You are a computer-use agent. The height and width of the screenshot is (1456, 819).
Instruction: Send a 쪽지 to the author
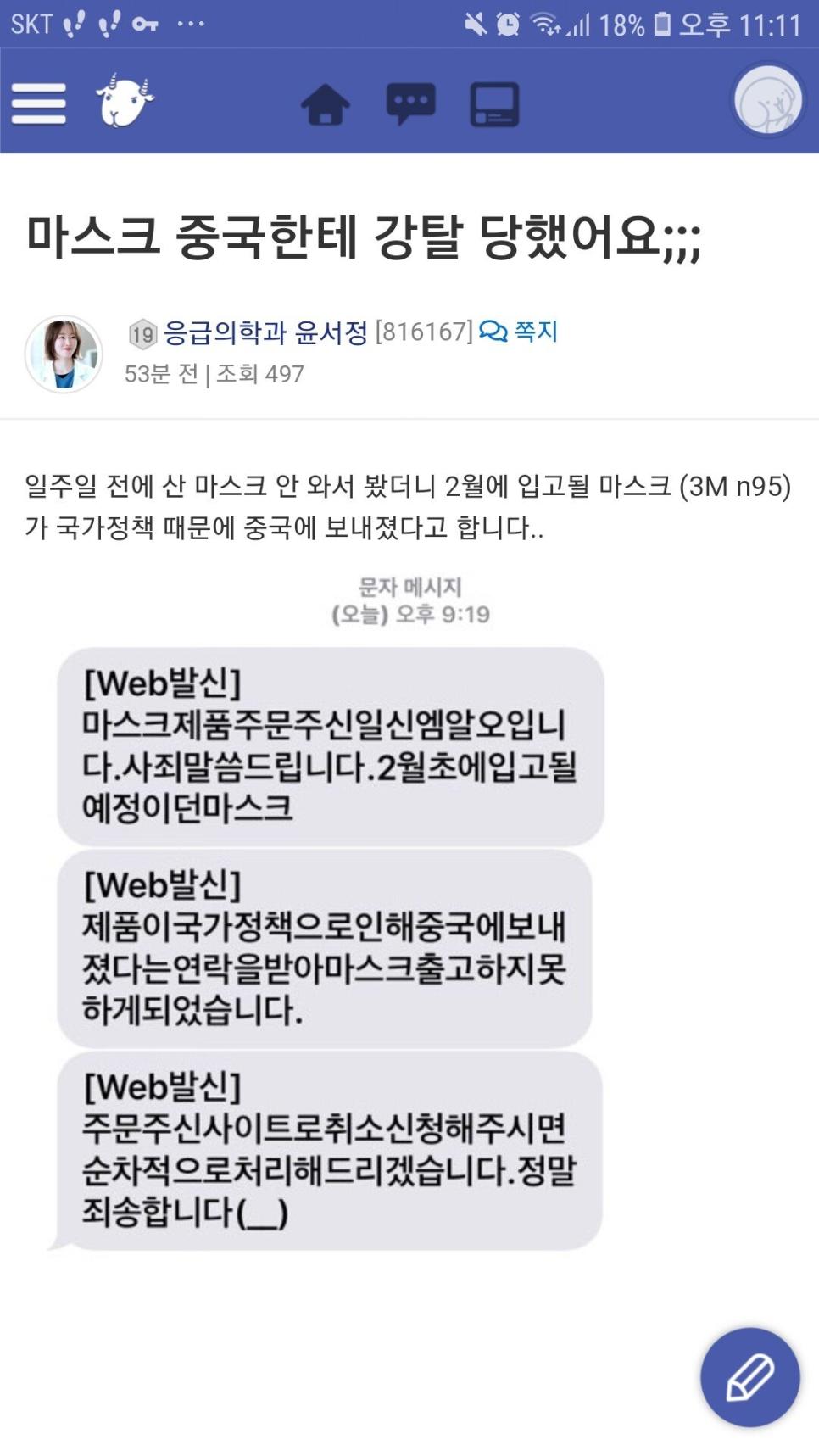[519, 332]
